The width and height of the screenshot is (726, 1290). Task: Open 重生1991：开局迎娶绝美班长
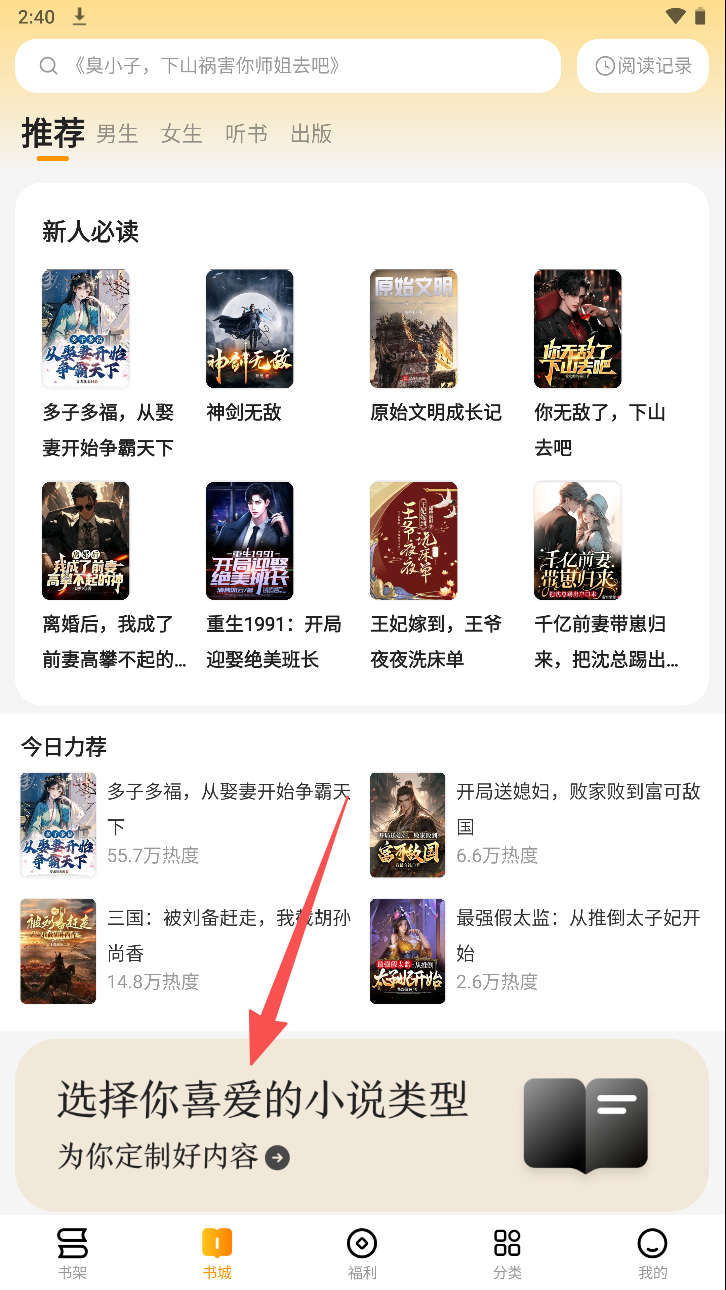coord(250,541)
